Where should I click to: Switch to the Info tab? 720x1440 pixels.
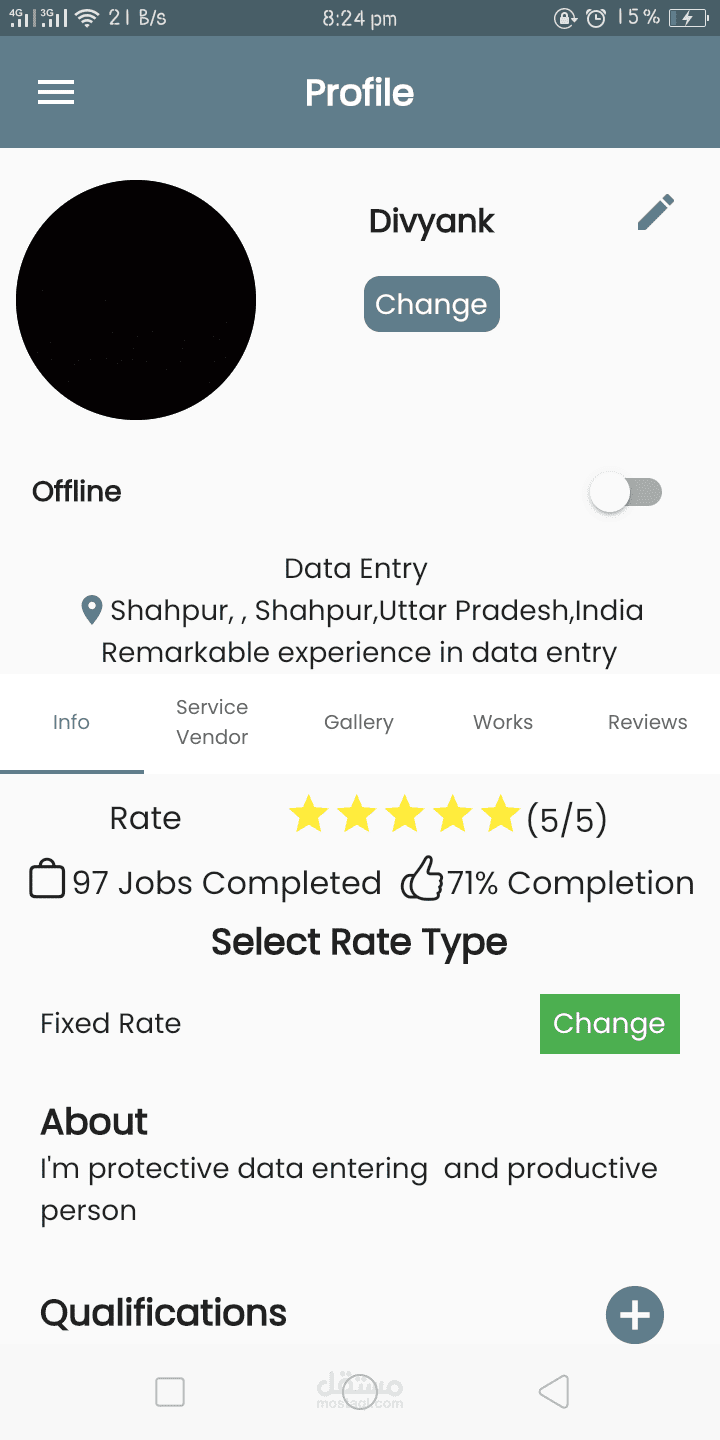(71, 722)
